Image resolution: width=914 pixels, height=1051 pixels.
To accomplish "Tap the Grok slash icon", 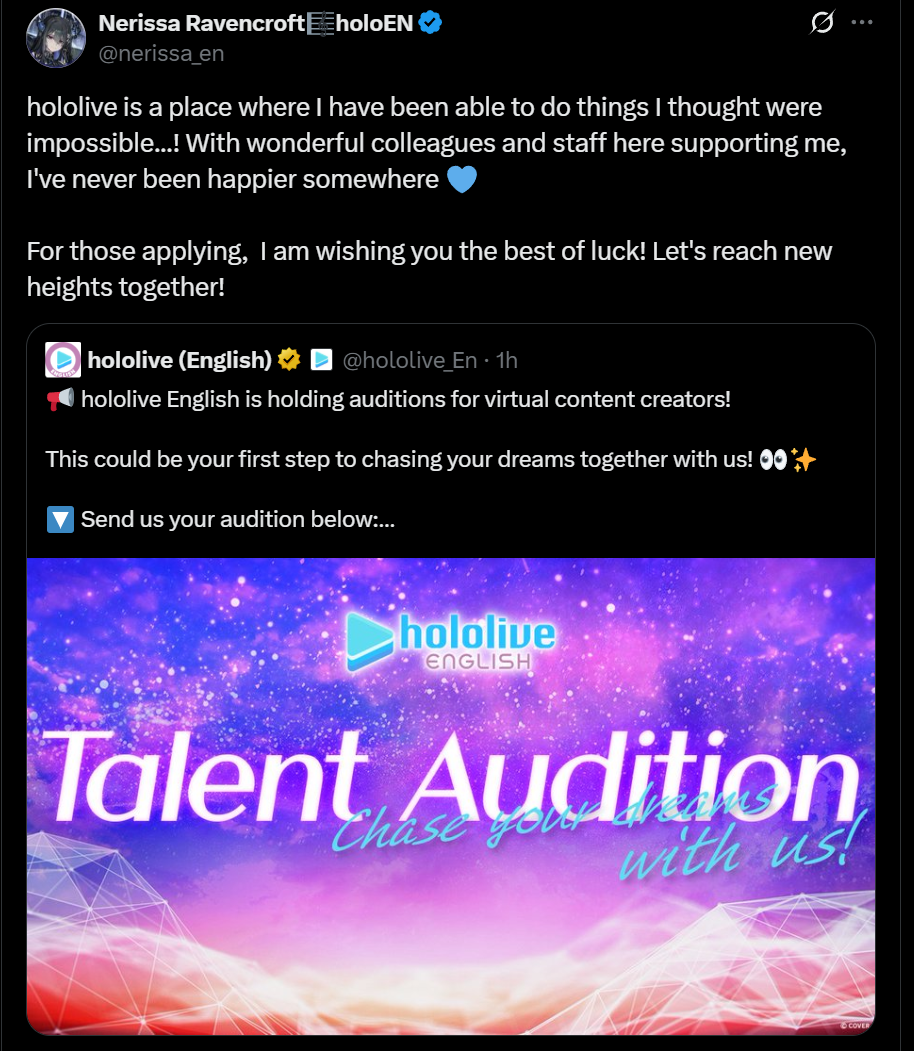I will pos(822,22).
